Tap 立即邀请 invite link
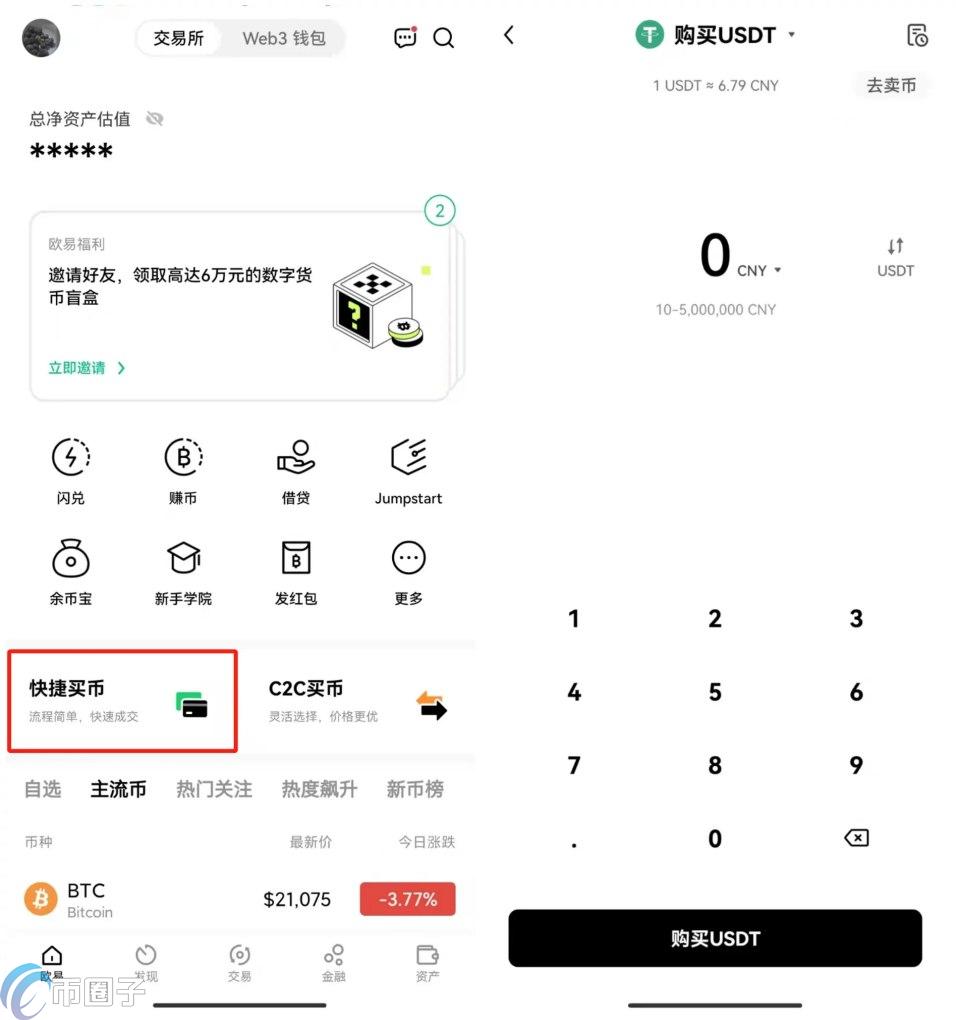The width and height of the screenshot is (956, 1020). coord(87,368)
